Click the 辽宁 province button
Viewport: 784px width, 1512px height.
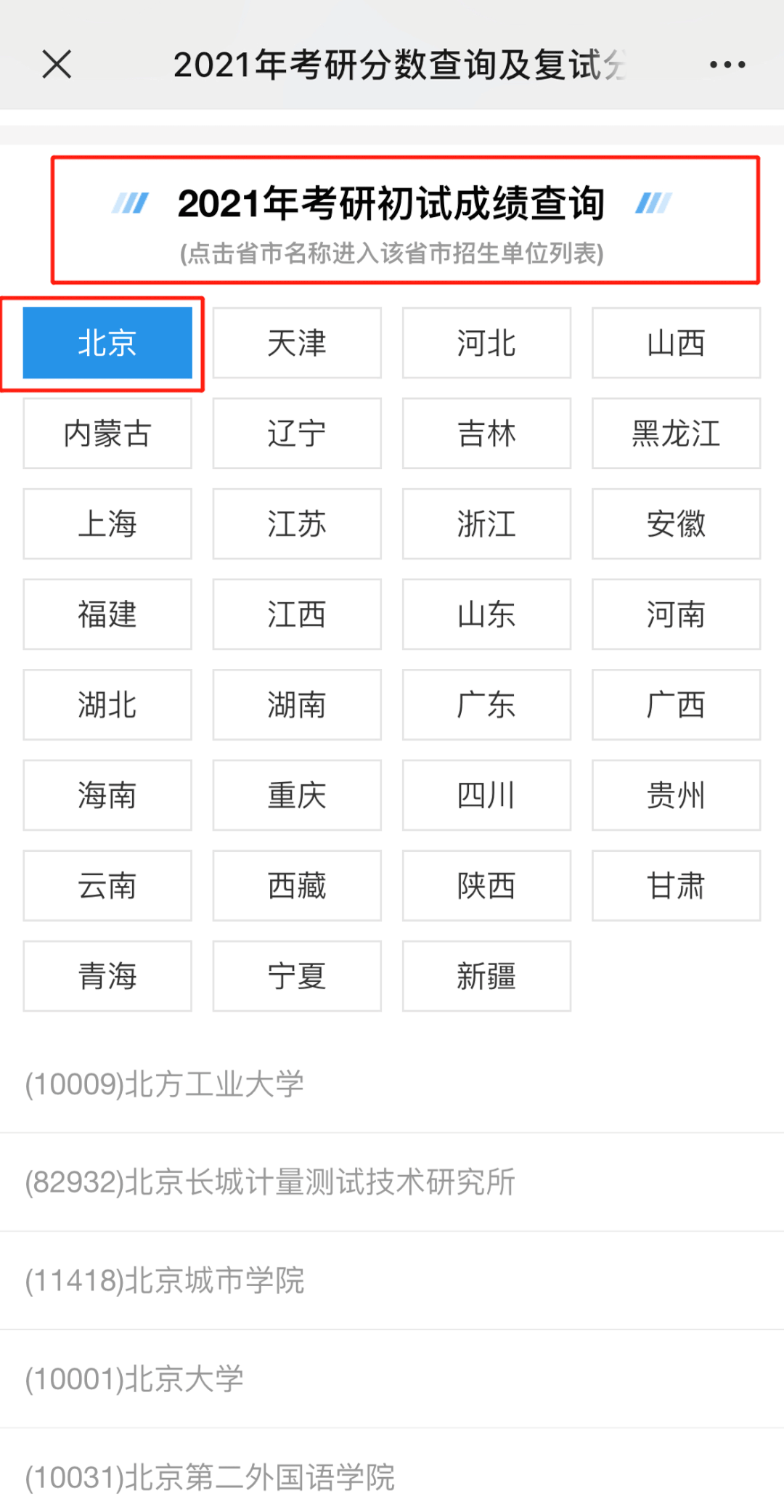click(x=297, y=434)
